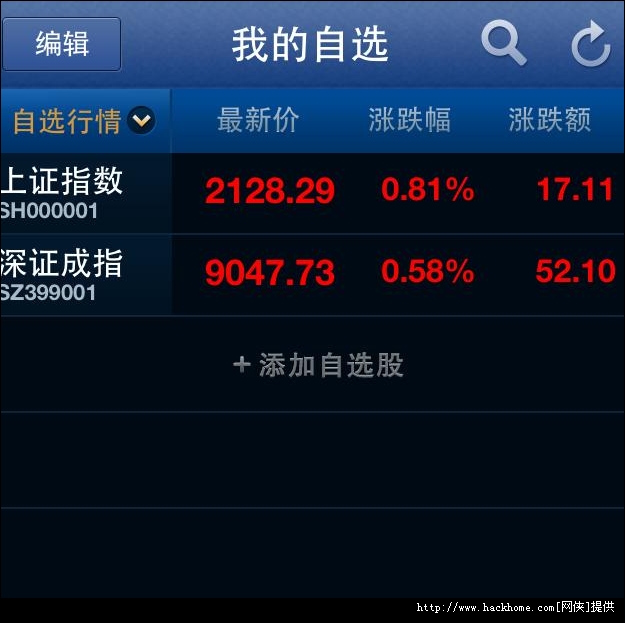Sort by 涨跌幅 column header
625x623 pixels.
pos(409,120)
